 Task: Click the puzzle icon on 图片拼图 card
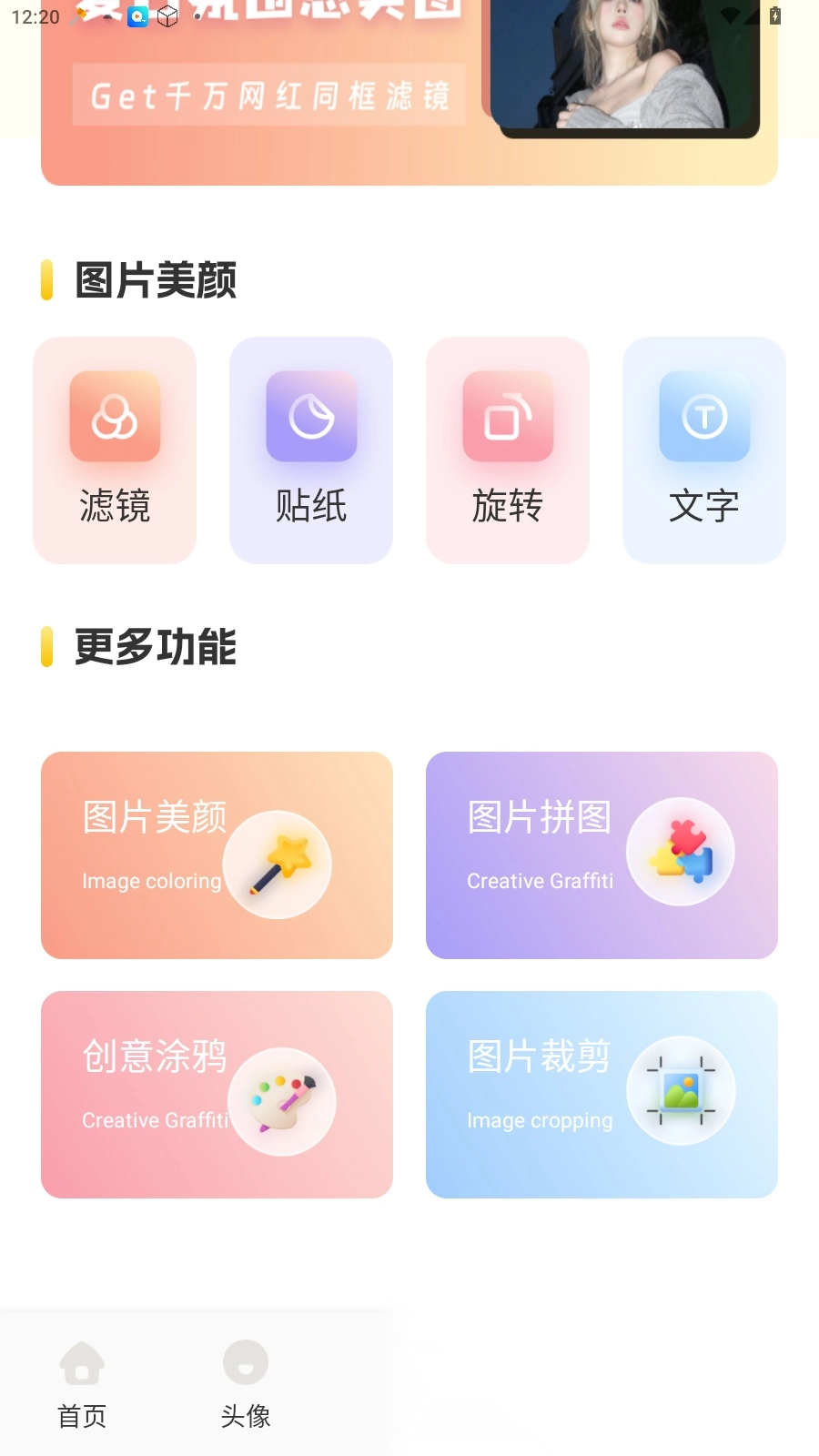click(681, 851)
